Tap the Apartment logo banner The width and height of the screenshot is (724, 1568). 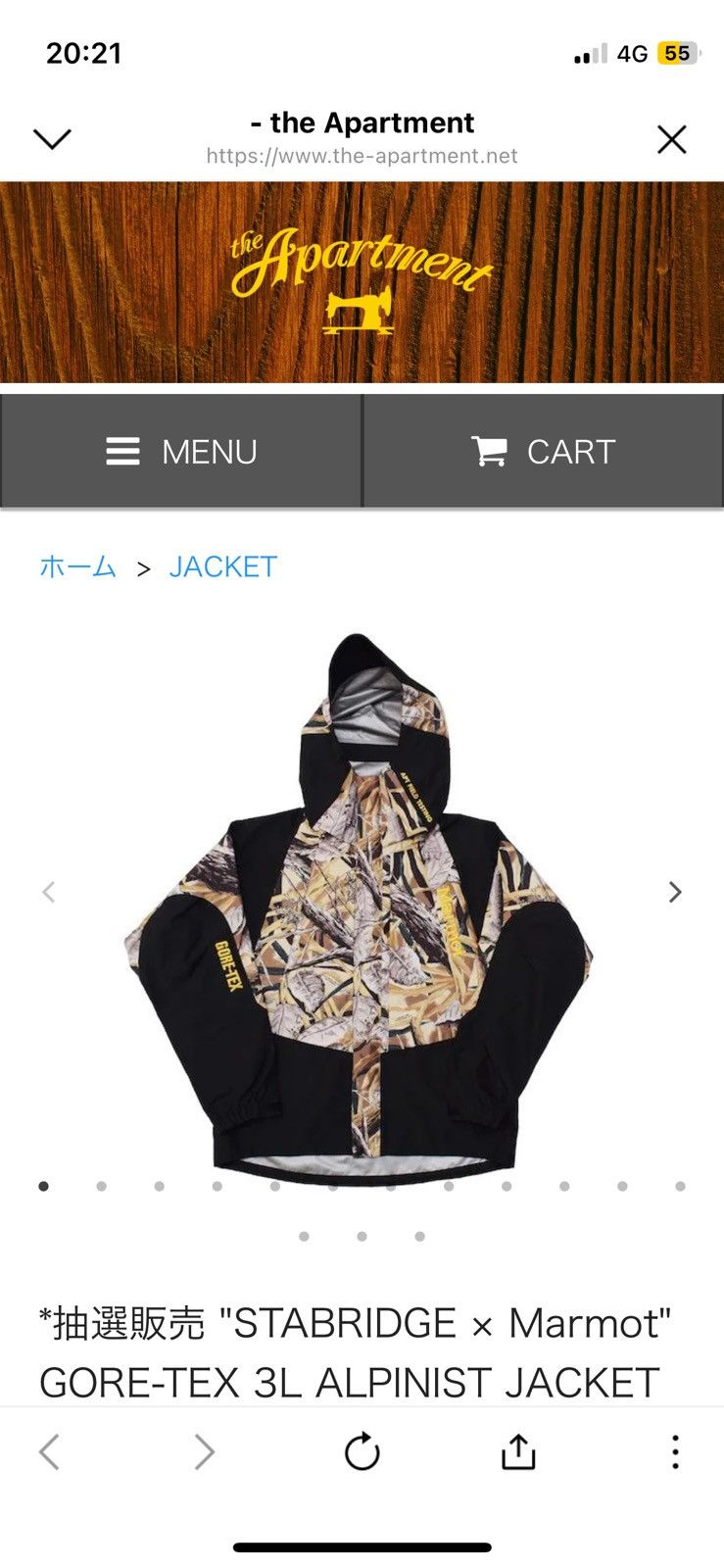tap(362, 281)
